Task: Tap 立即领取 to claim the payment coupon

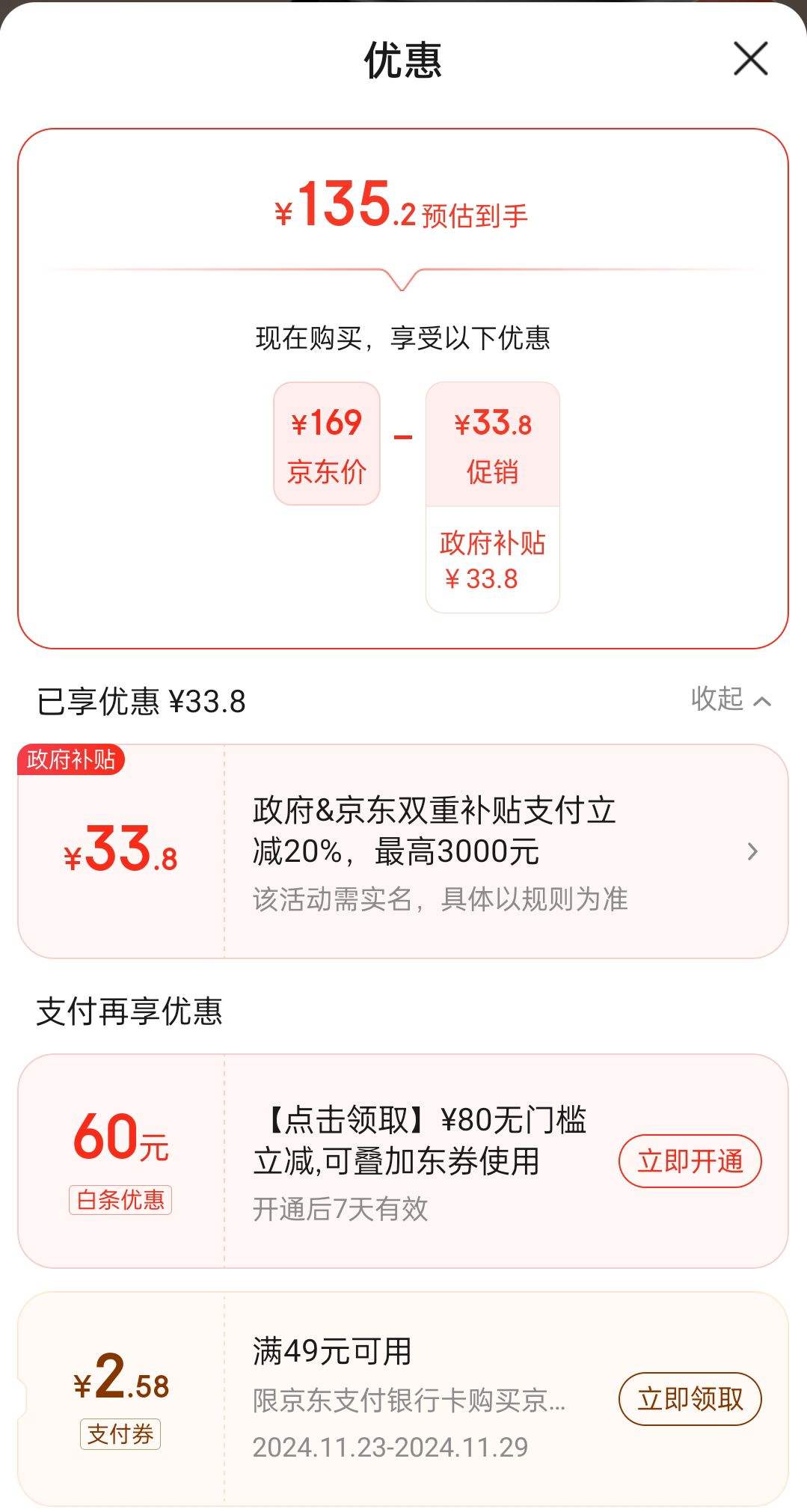Action: 690,1399
